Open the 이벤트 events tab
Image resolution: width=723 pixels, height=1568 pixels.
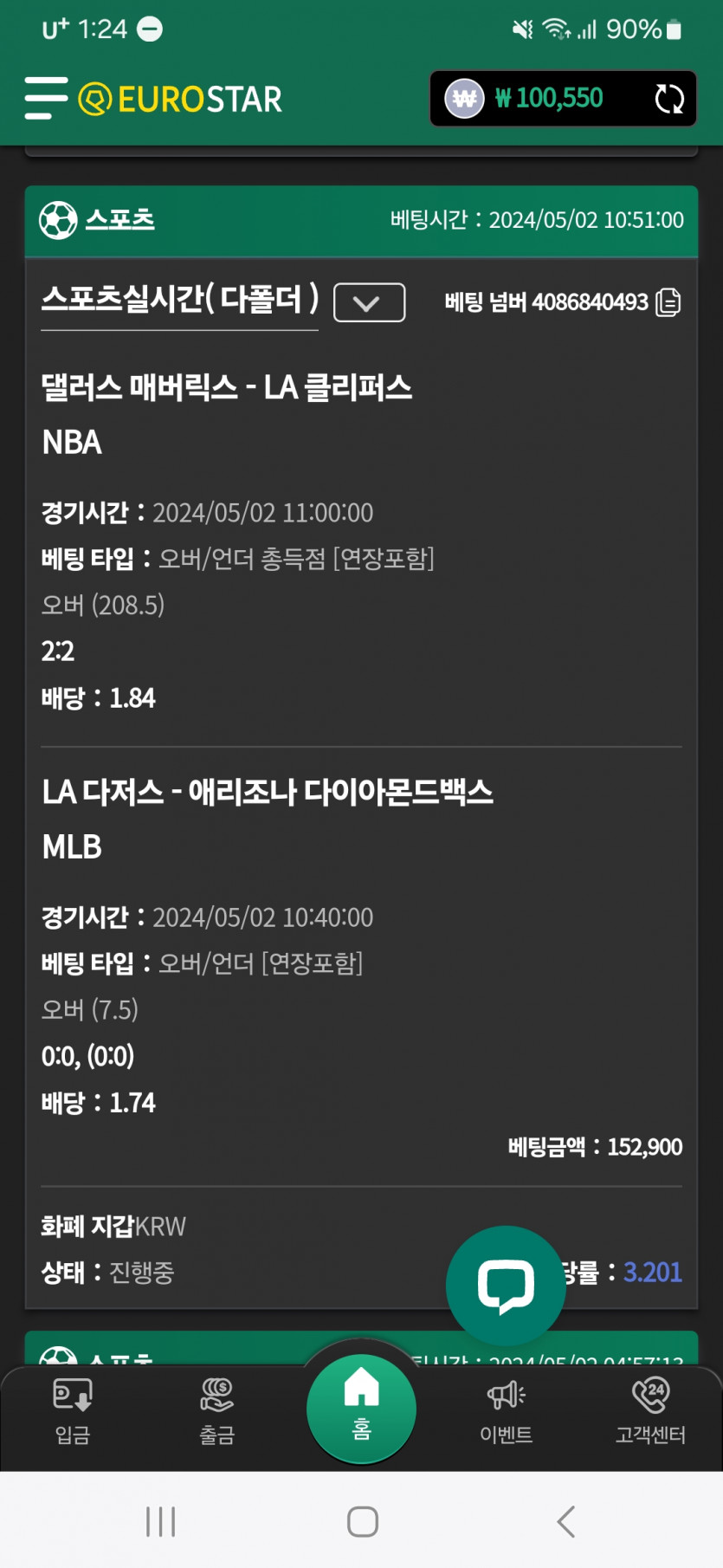[507, 1411]
